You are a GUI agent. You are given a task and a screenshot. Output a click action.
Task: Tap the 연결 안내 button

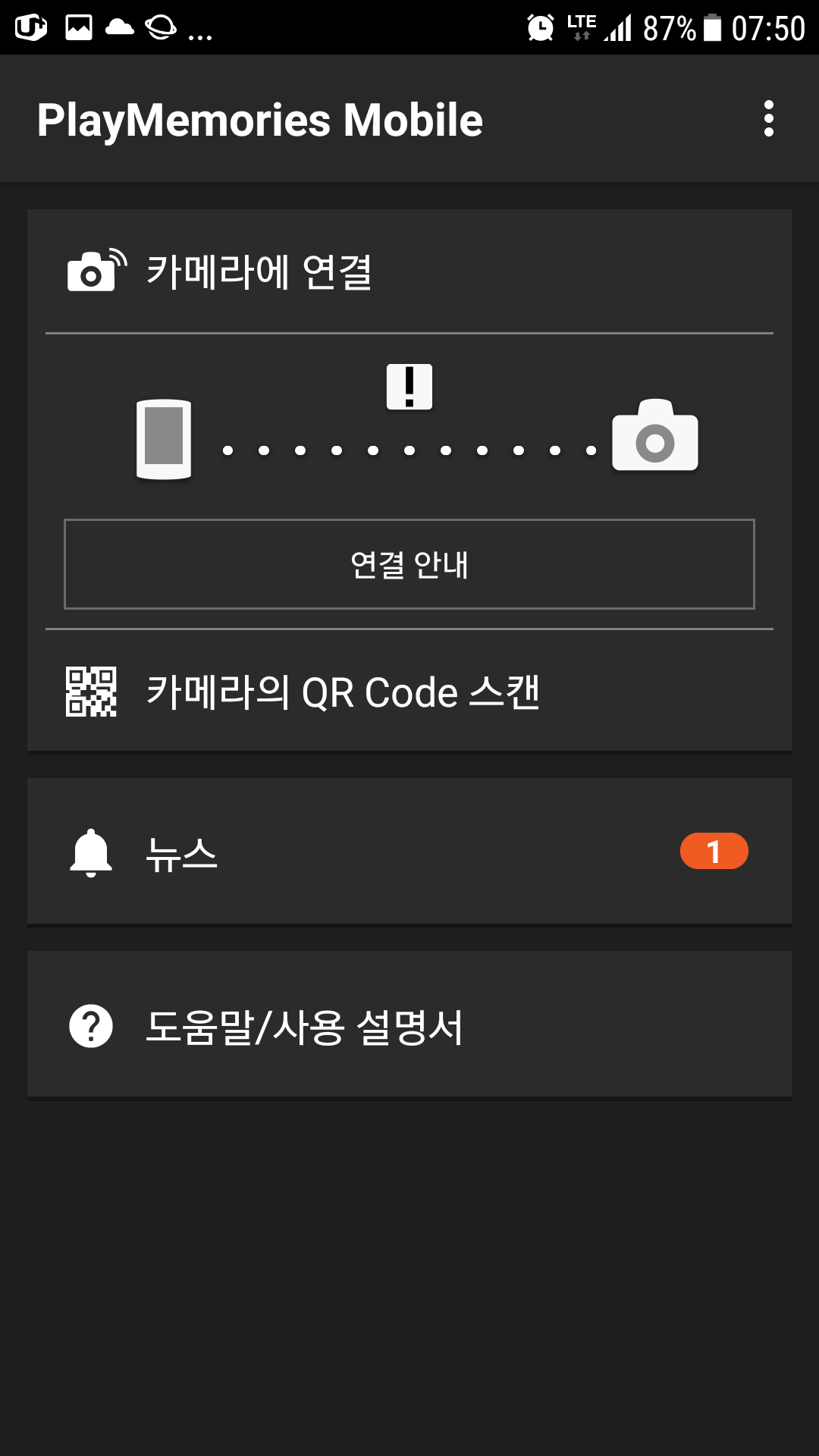tap(409, 564)
